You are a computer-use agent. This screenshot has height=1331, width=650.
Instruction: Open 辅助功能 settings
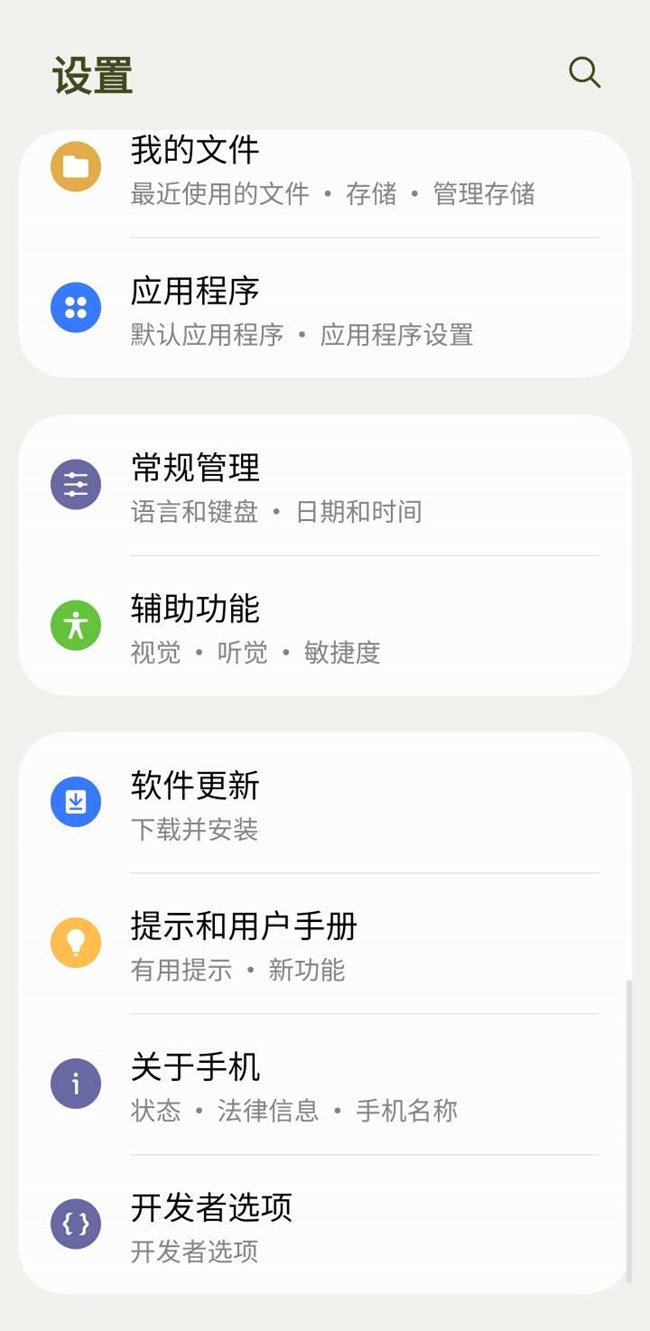pos(324,627)
